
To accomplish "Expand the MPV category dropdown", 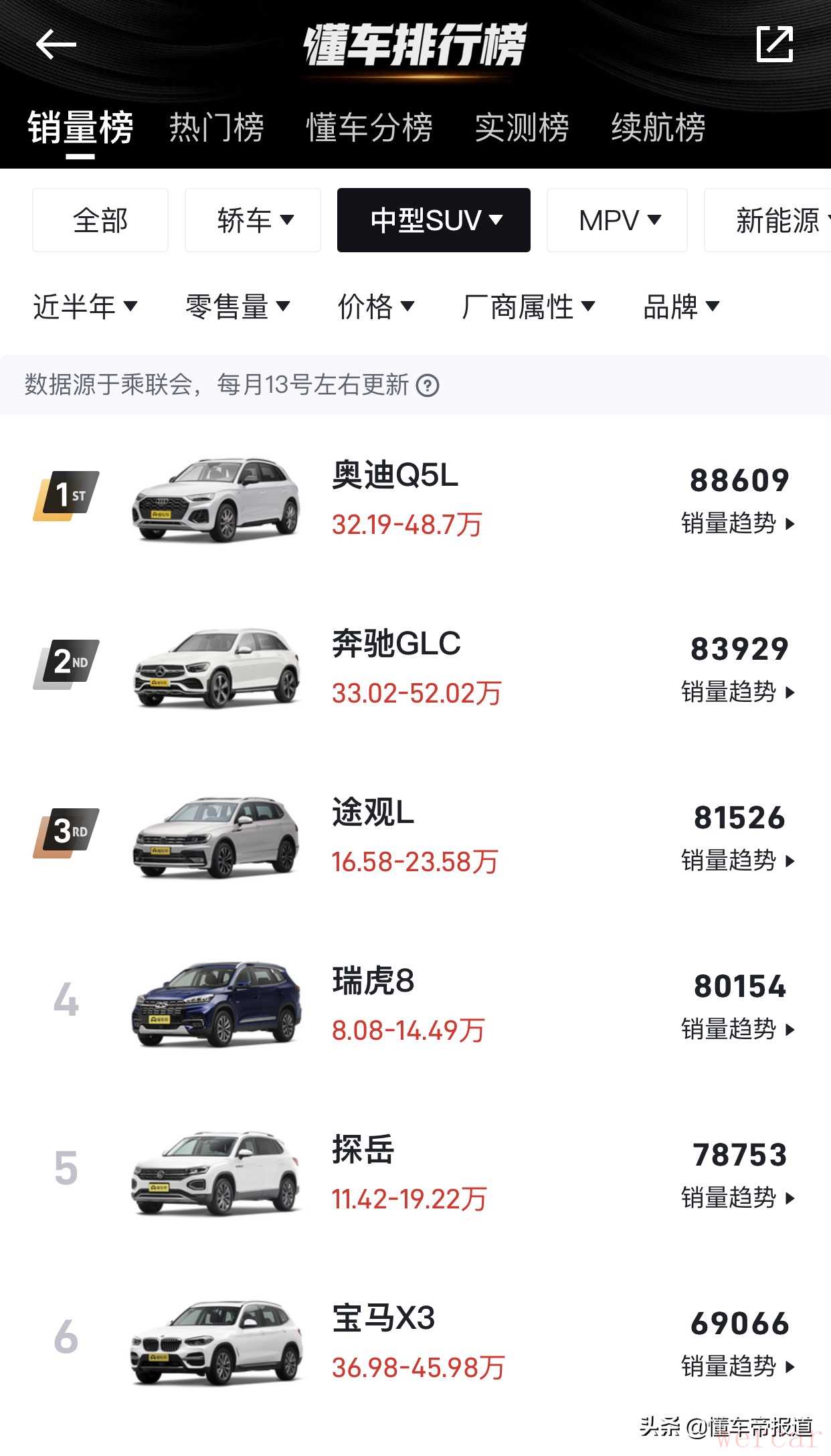I will (x=617, y=220).
